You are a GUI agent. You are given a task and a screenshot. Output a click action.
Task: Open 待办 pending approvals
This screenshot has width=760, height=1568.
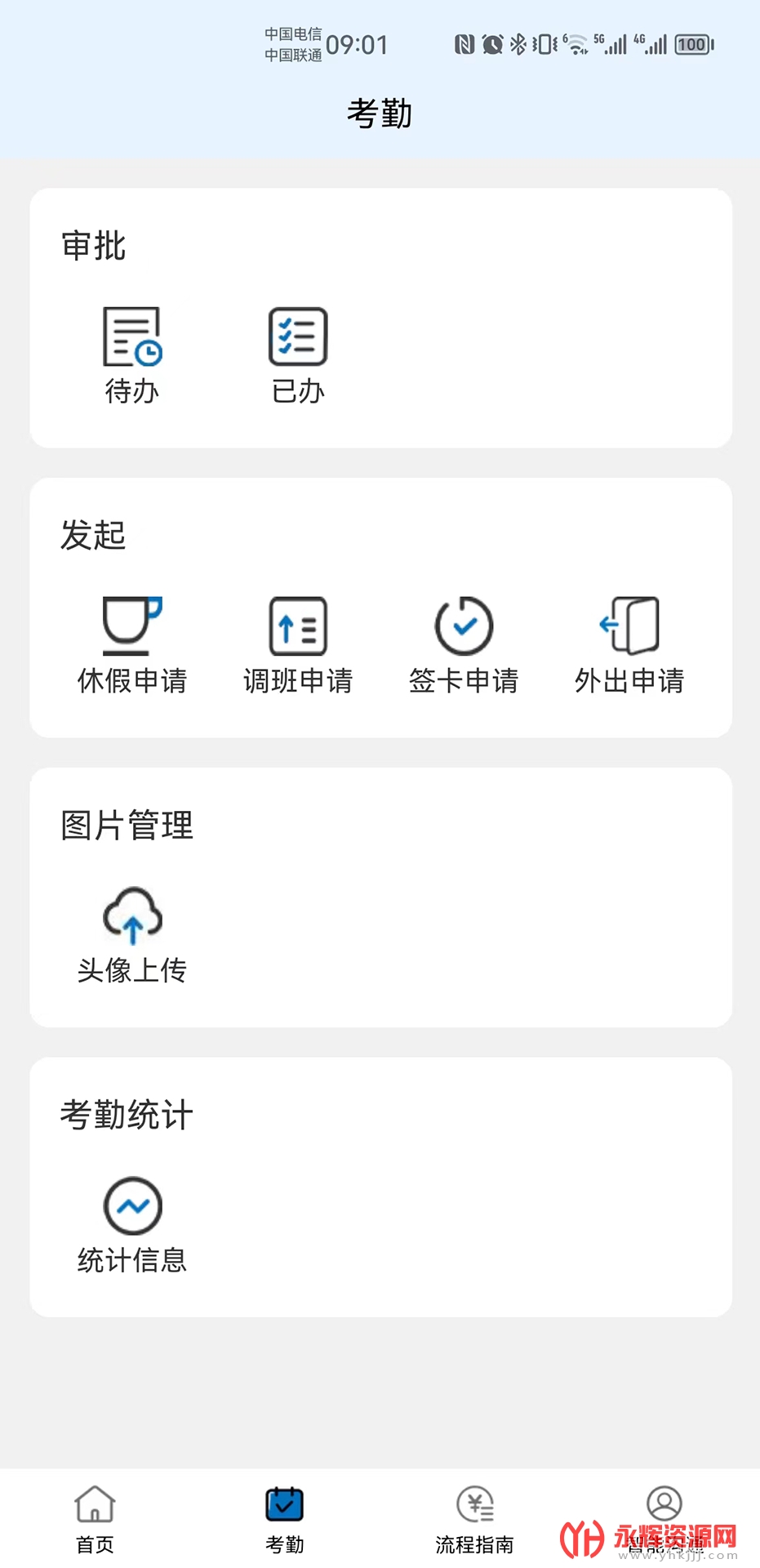[x=132, y=354]
